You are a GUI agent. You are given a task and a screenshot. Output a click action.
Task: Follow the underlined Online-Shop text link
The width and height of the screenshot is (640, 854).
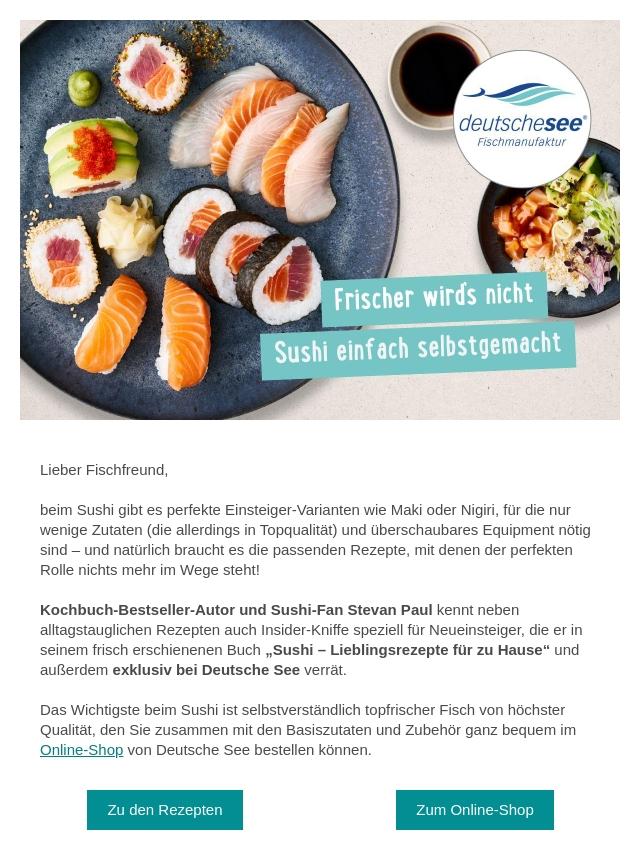click(81, 750)
